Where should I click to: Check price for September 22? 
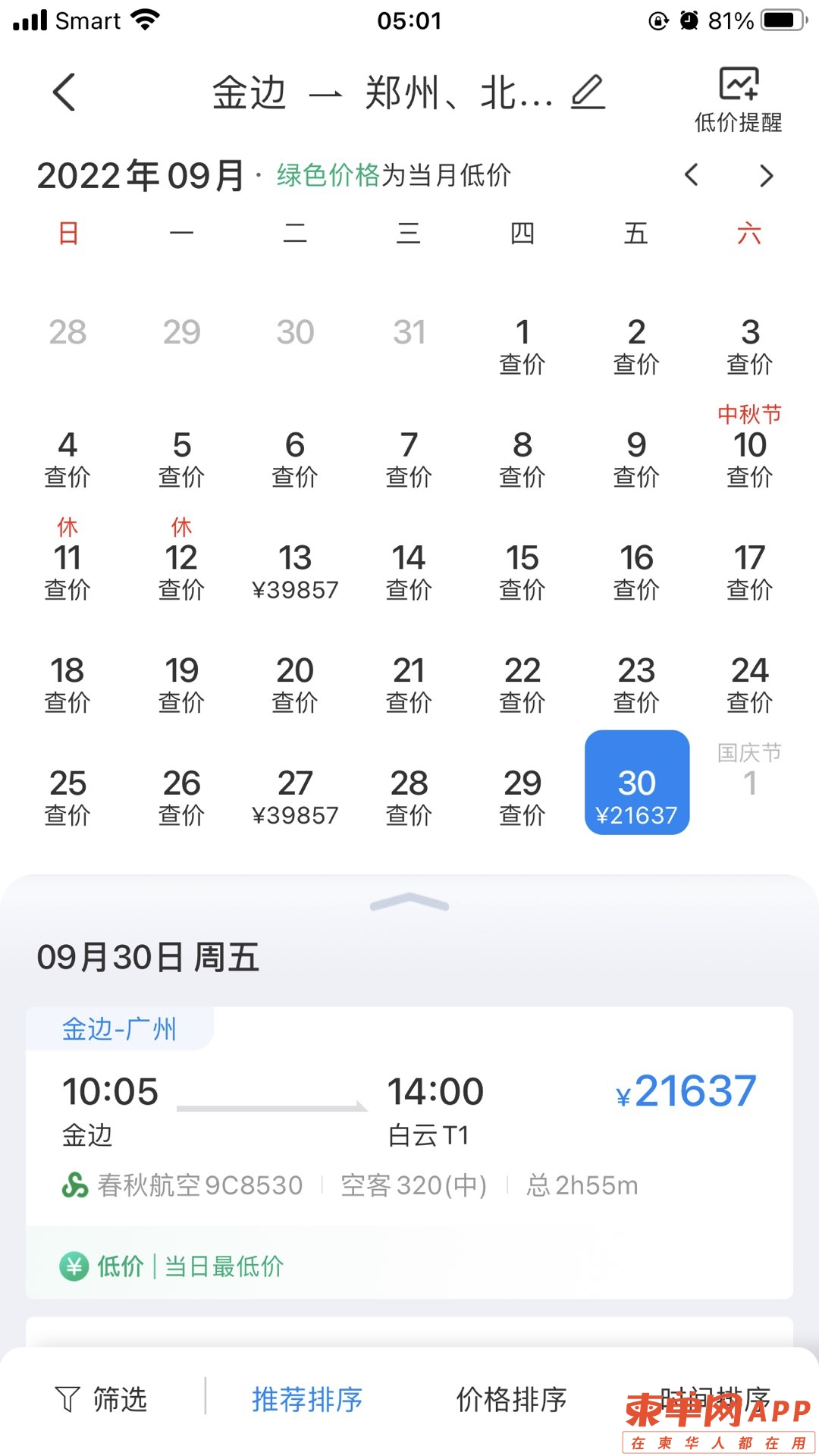(522, 683)
